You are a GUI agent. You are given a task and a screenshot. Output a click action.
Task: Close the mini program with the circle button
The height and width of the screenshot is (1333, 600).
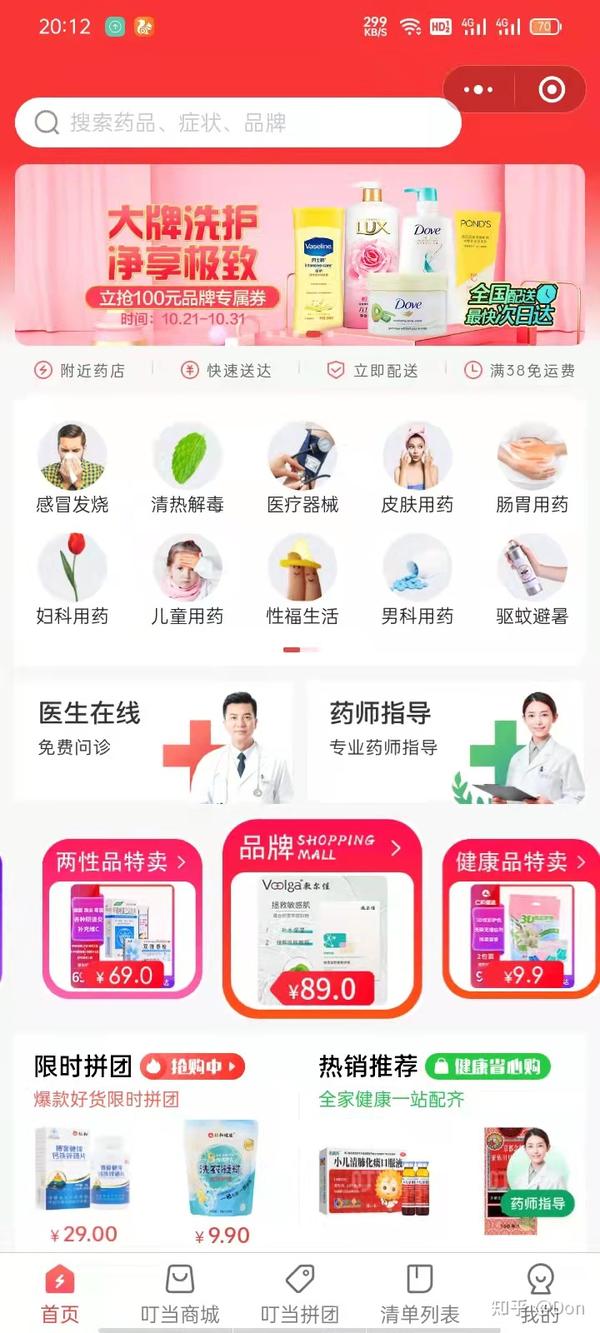tap(551, 90)
